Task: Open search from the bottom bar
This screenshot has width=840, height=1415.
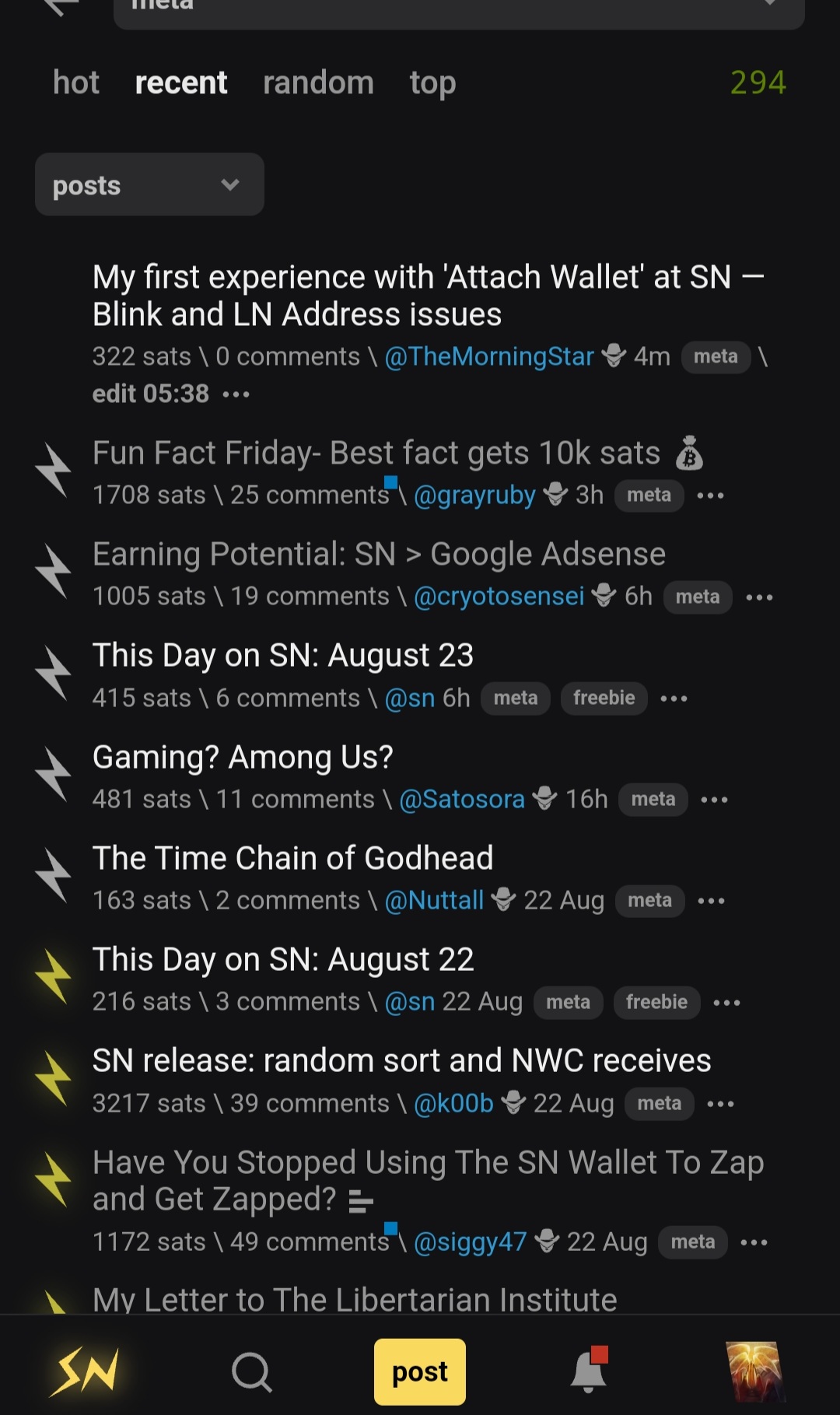Action: coord(252,1371)
